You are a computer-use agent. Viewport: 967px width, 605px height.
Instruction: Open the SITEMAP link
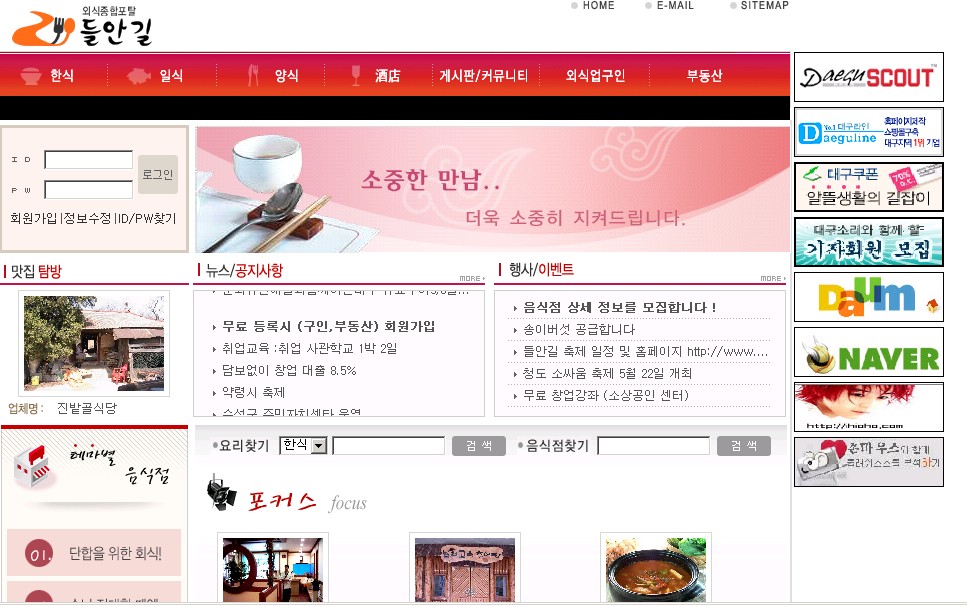click(x=764, y=6)
